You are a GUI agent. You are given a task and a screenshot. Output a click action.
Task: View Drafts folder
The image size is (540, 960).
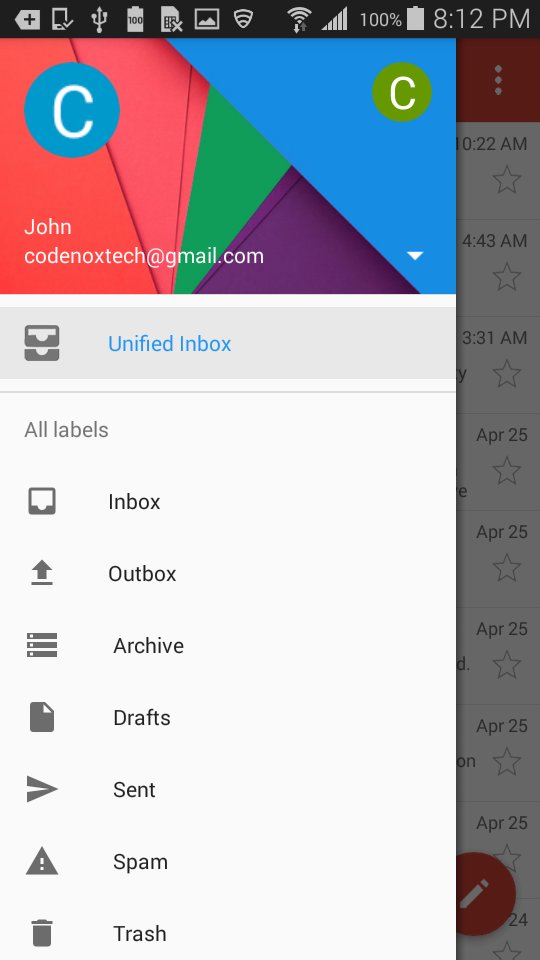click(228, 718)
